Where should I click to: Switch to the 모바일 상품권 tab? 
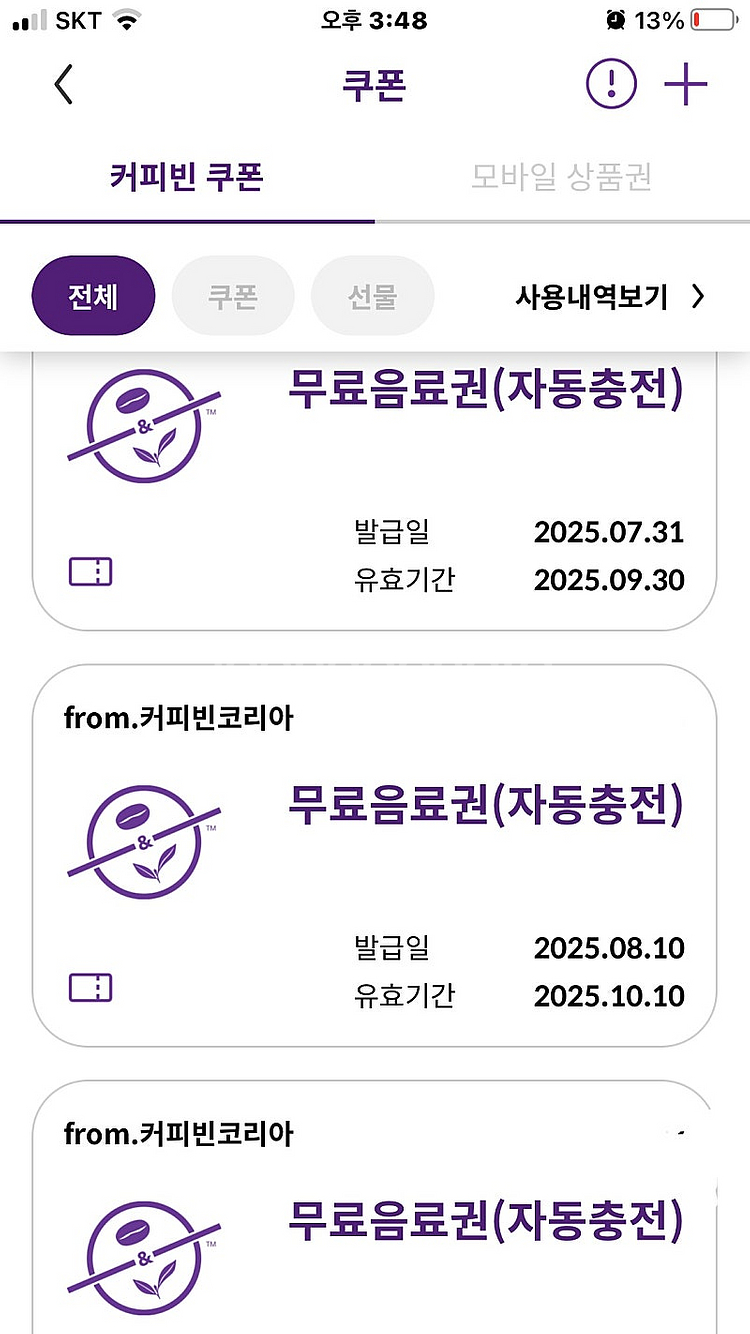pyautogui.click(x=562, y=178)
